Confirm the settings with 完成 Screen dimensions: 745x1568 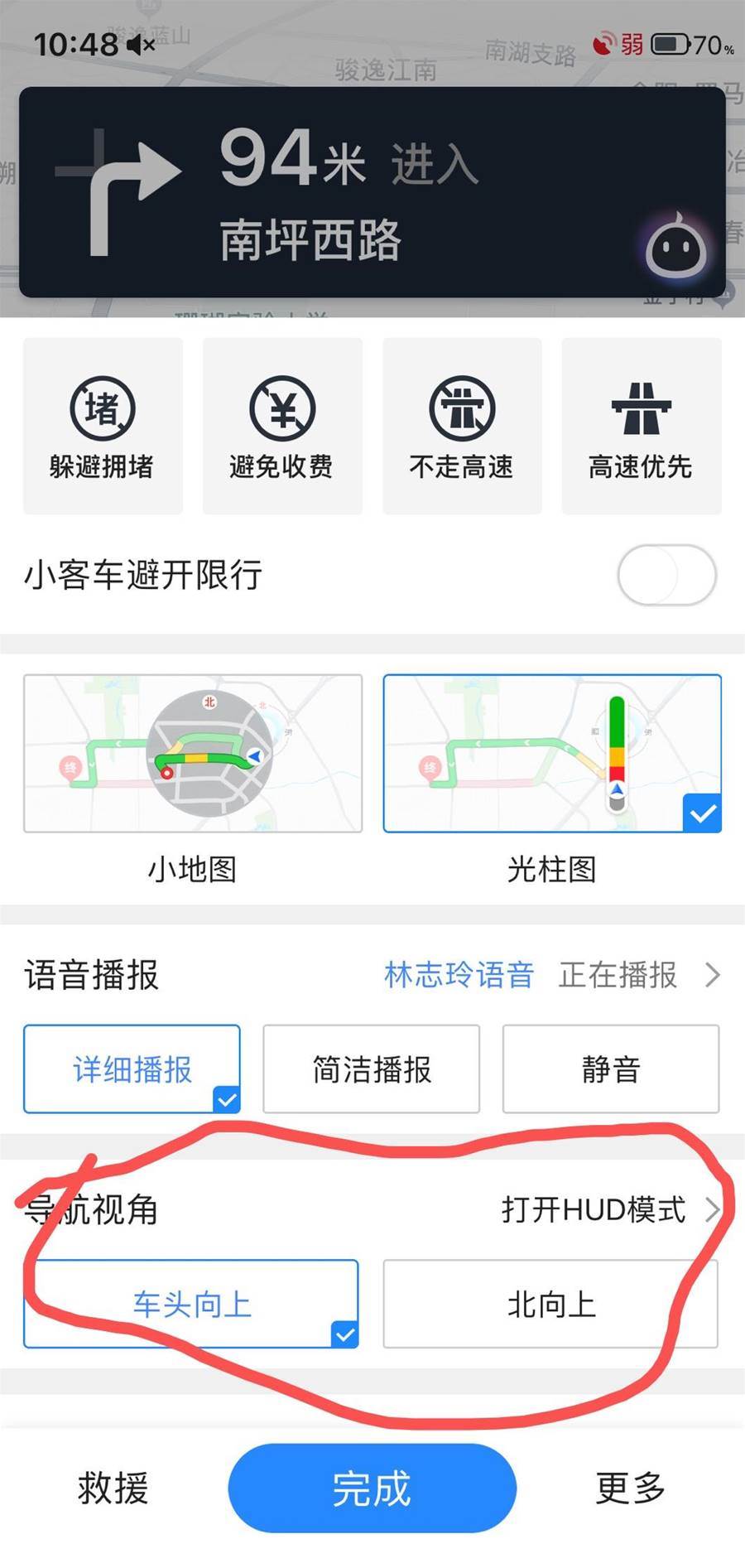(x=372, y=1488)
